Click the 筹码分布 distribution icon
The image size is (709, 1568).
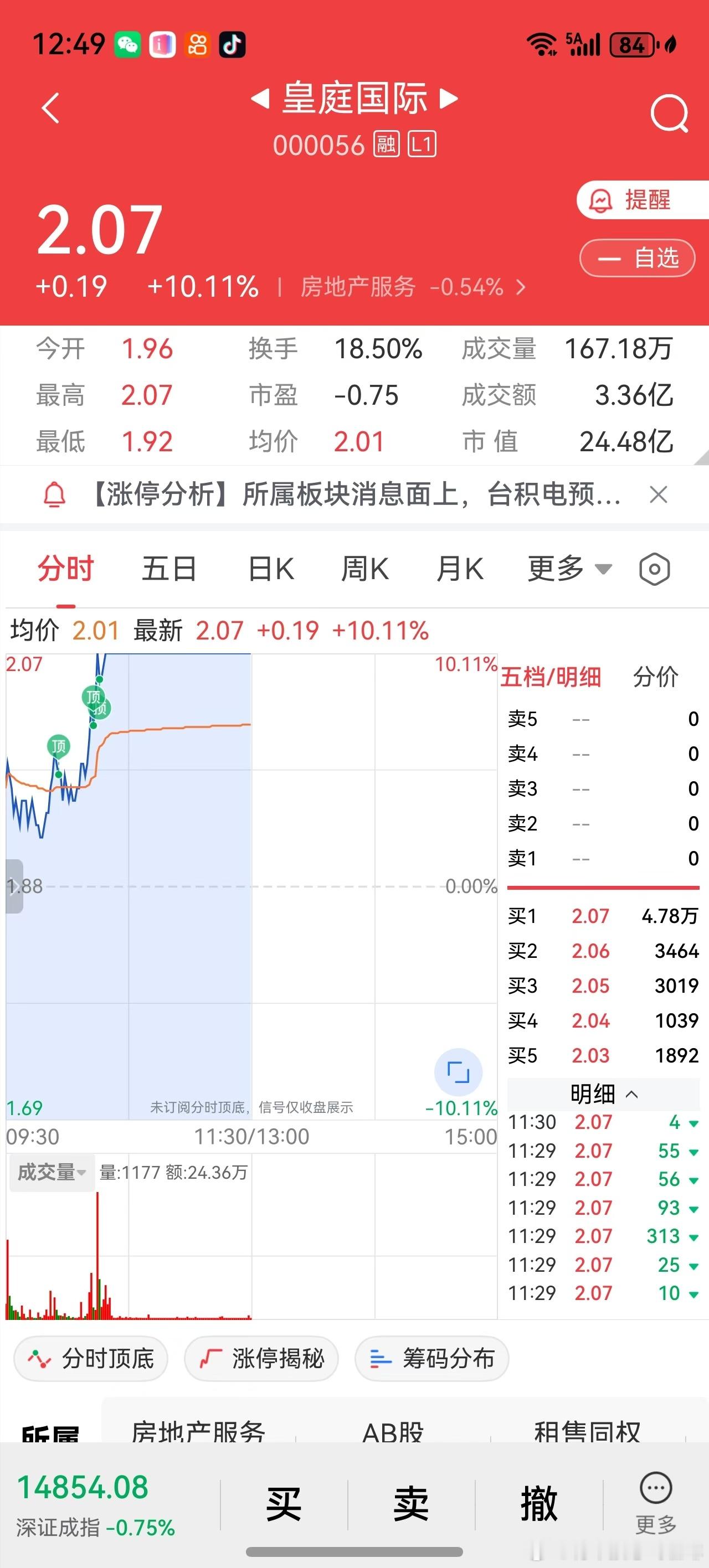[x=380, y=1358]
